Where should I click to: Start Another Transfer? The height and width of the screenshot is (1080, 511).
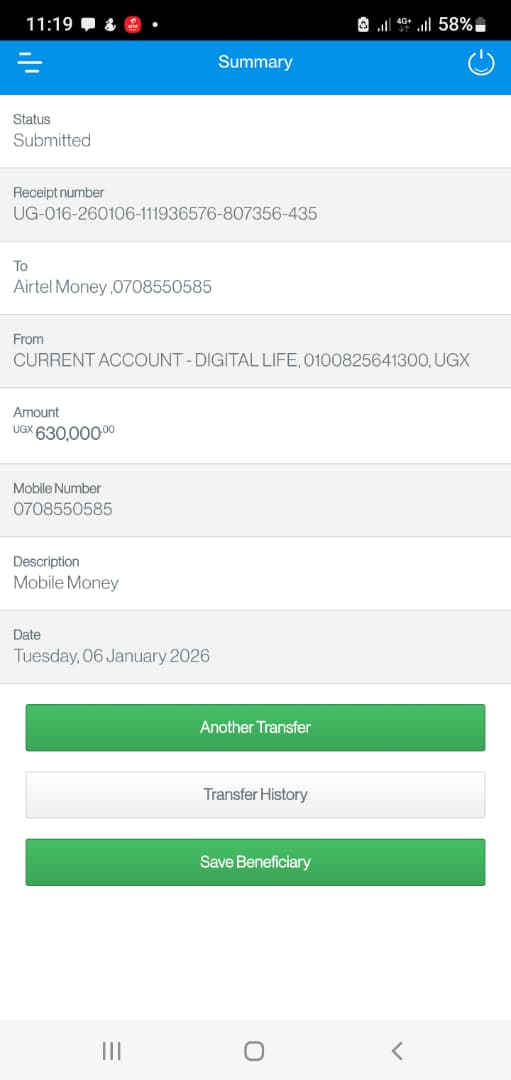(256, 727)
